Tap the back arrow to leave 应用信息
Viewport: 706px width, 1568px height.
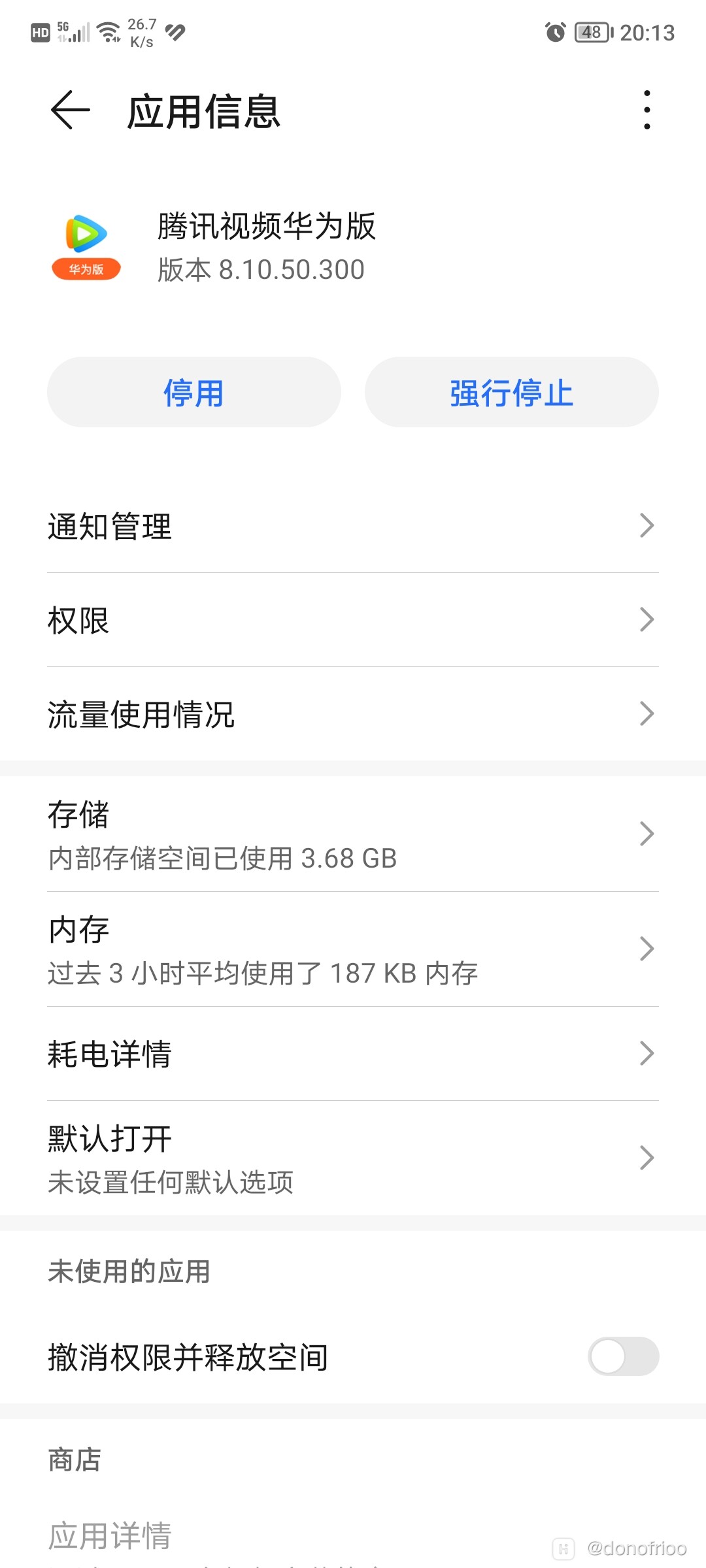(x=69, y=111)
